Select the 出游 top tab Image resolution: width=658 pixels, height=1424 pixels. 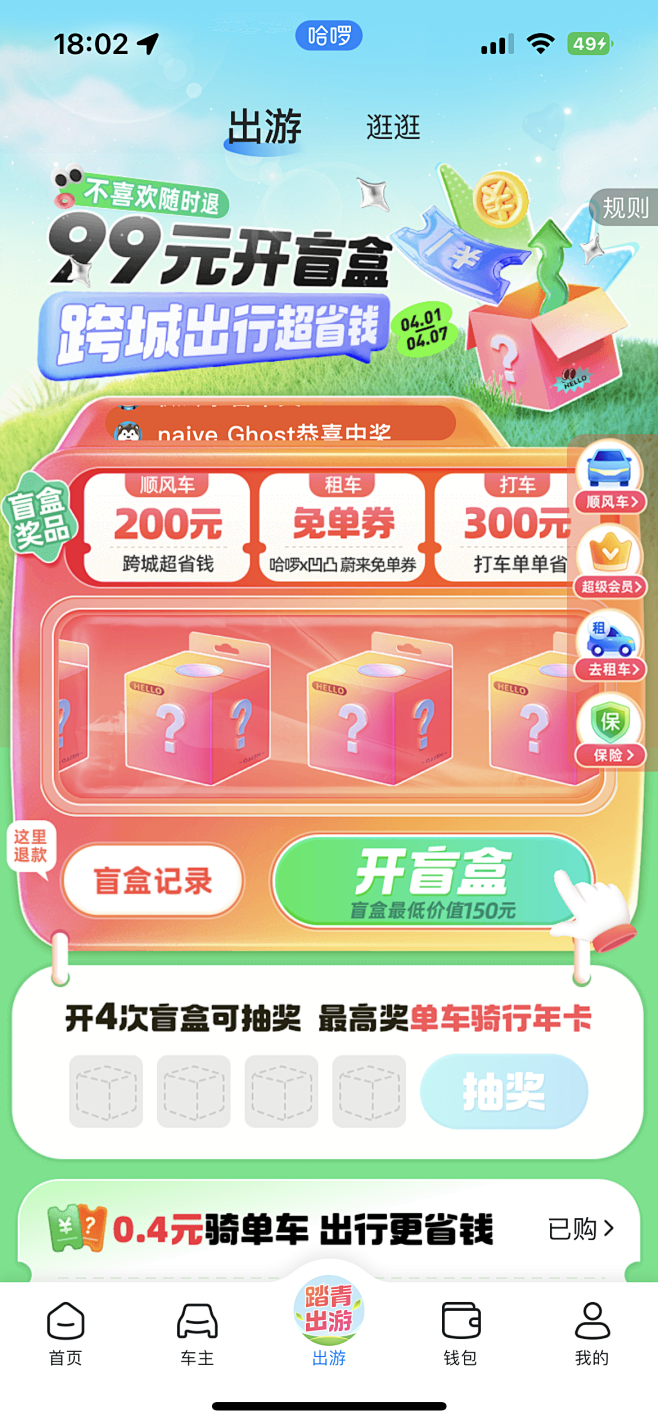pos(264,129)
